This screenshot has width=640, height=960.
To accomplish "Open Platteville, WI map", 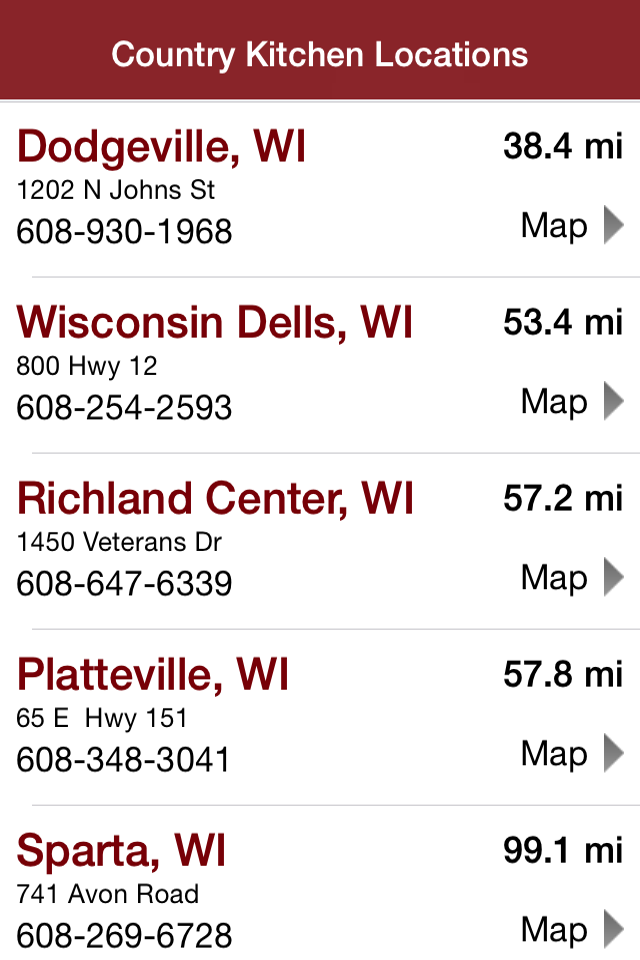I will point(572,752).
